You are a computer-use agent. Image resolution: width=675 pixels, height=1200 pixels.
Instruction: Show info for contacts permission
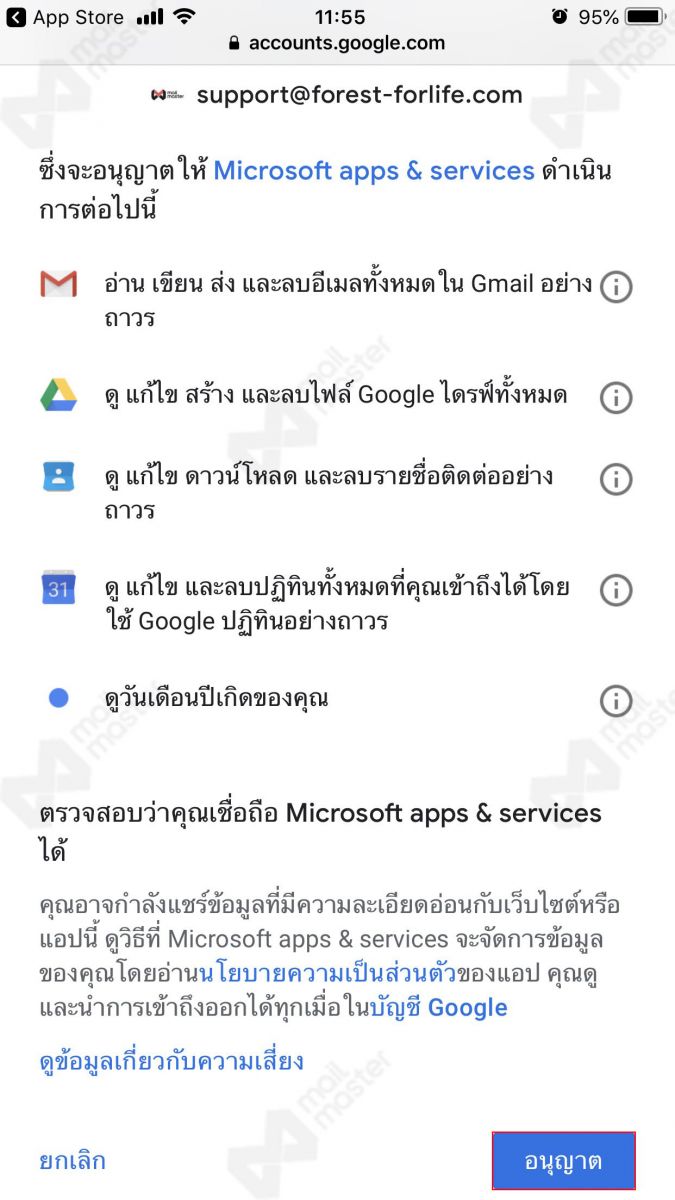point(616,479)
